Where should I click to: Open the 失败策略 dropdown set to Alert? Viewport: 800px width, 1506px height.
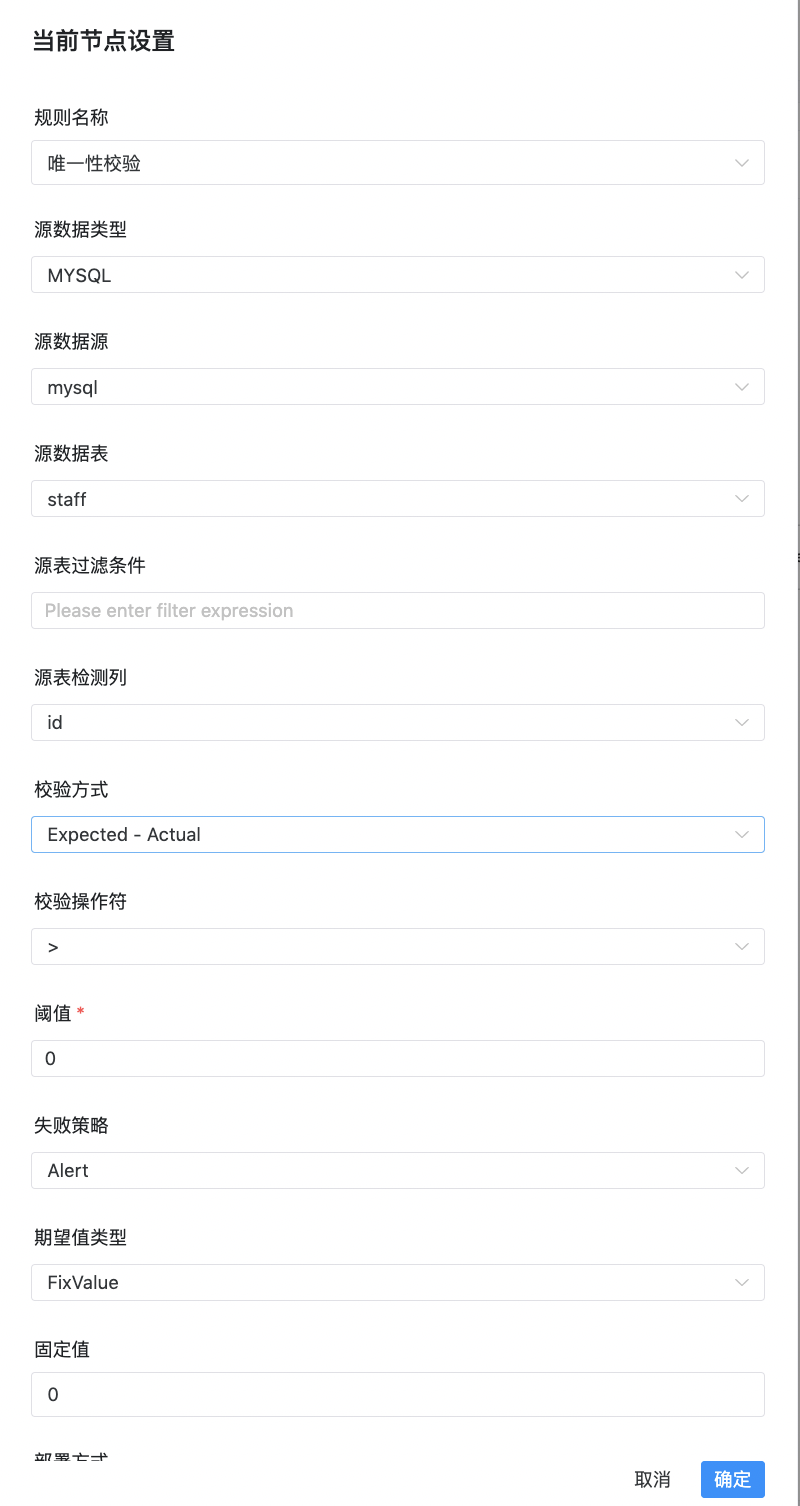398,1171
